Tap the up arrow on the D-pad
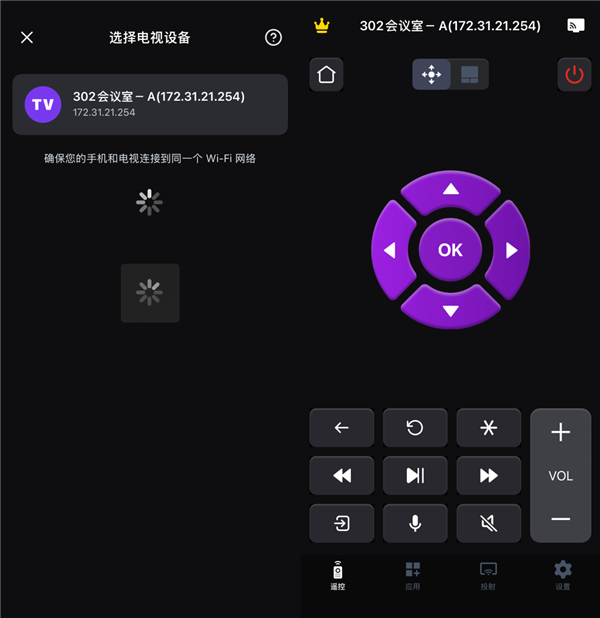 [450, 189]
